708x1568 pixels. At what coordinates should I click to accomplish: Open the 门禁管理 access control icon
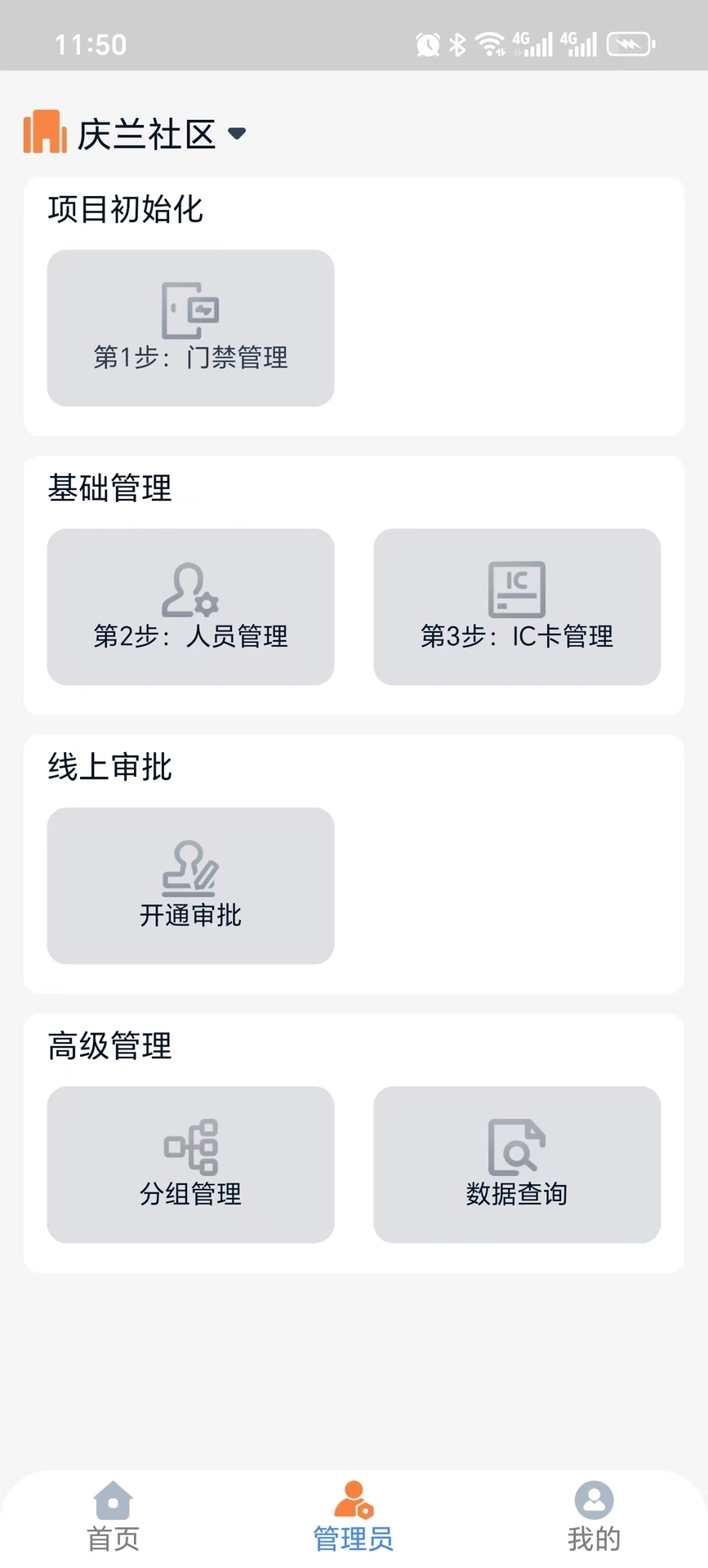pyautogui.click(x=190, y=309)
